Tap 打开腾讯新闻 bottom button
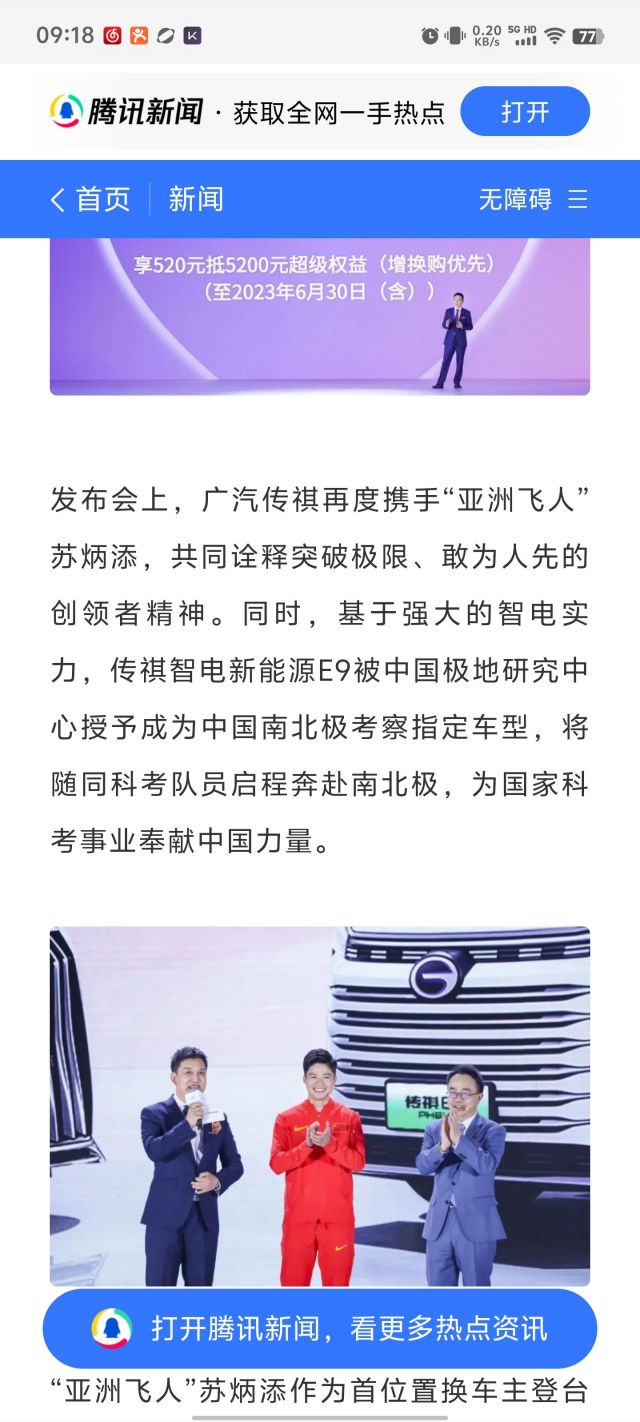 tap(320, 1328)
